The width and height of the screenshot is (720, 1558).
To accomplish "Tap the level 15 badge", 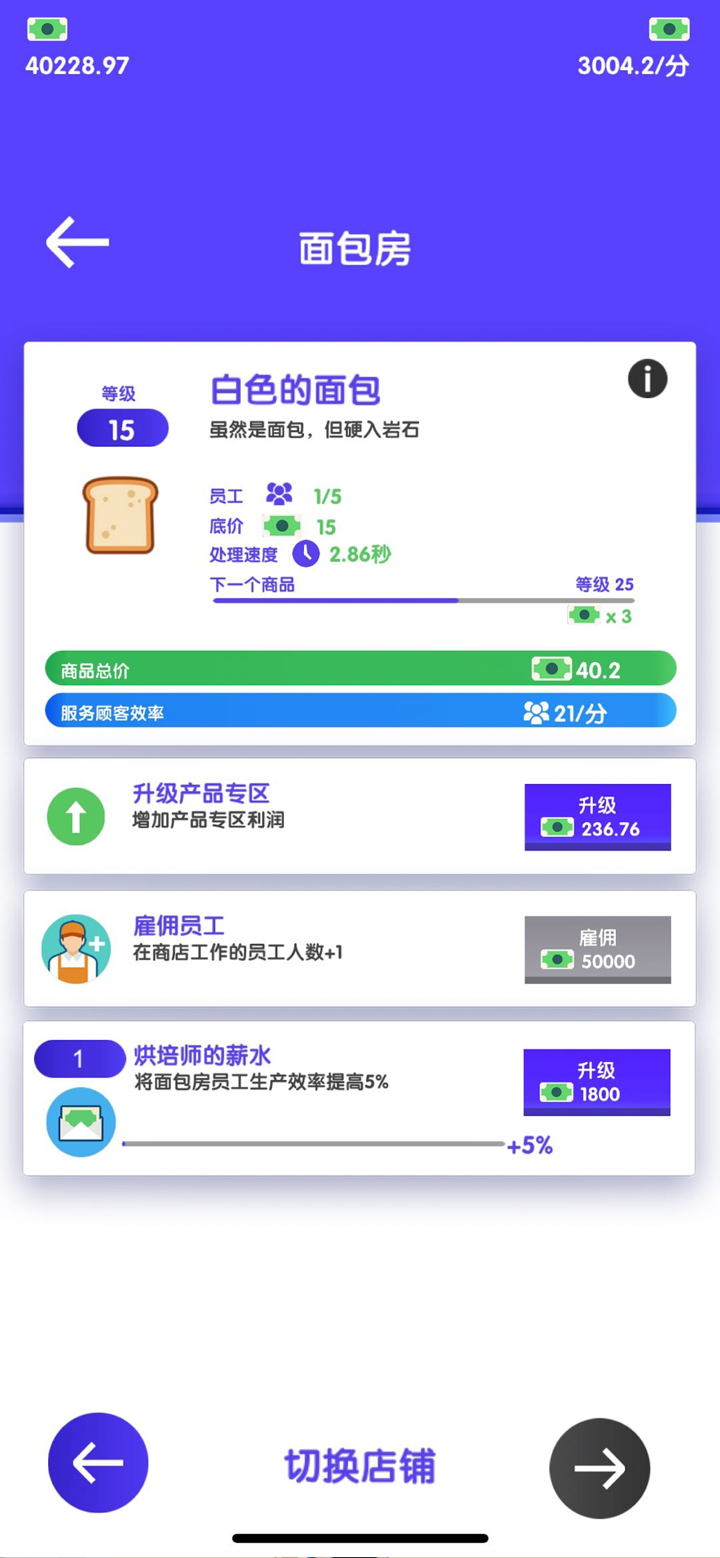I will [x=122, y=428].
